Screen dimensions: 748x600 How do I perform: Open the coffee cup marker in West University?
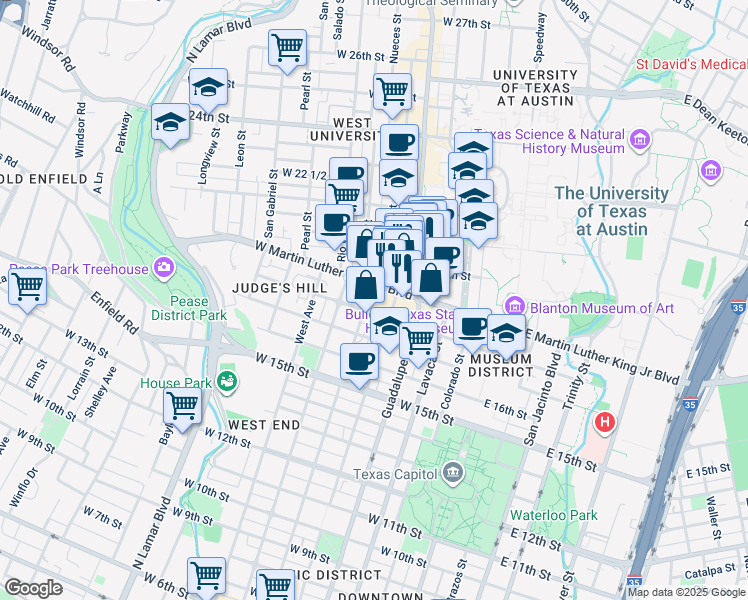coord(399,143)
